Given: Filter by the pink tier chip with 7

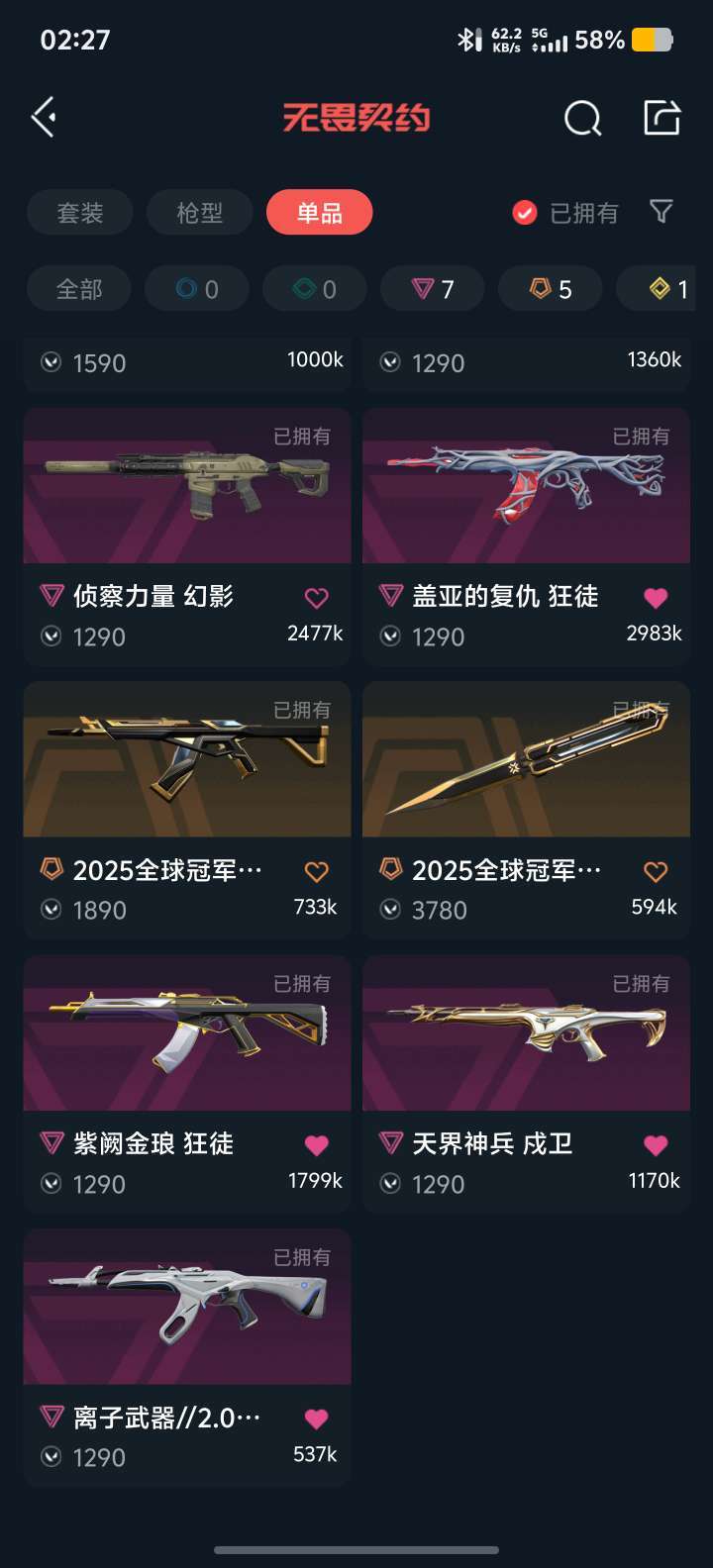Looking at the screenshot, I should [x=432, y=289].
